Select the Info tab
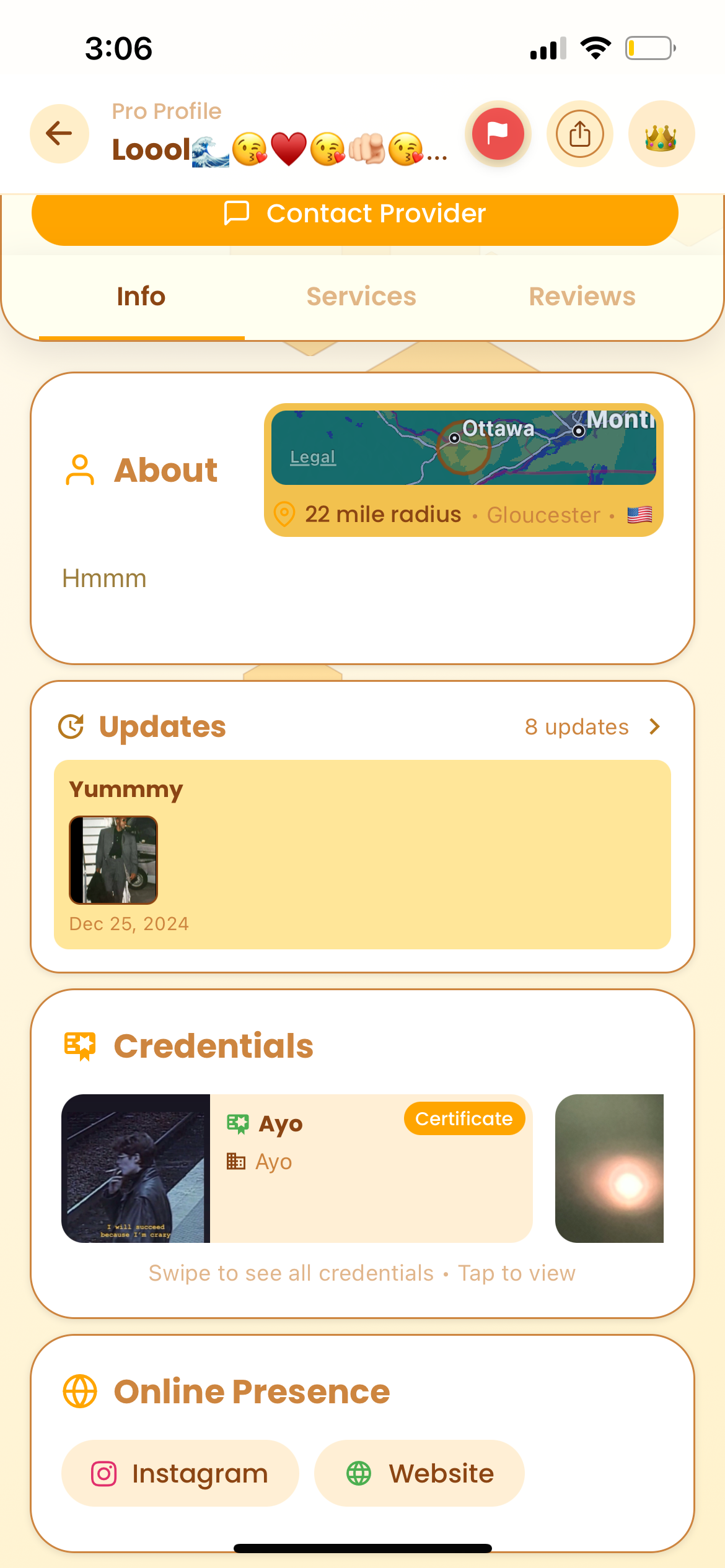 (141, 297)
